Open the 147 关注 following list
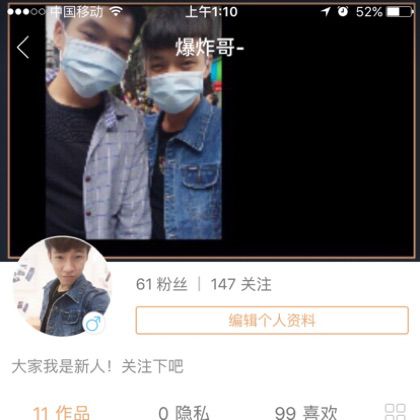Viewport: 420px width, 420px height. pyautogui.click(x=241, y=284)
